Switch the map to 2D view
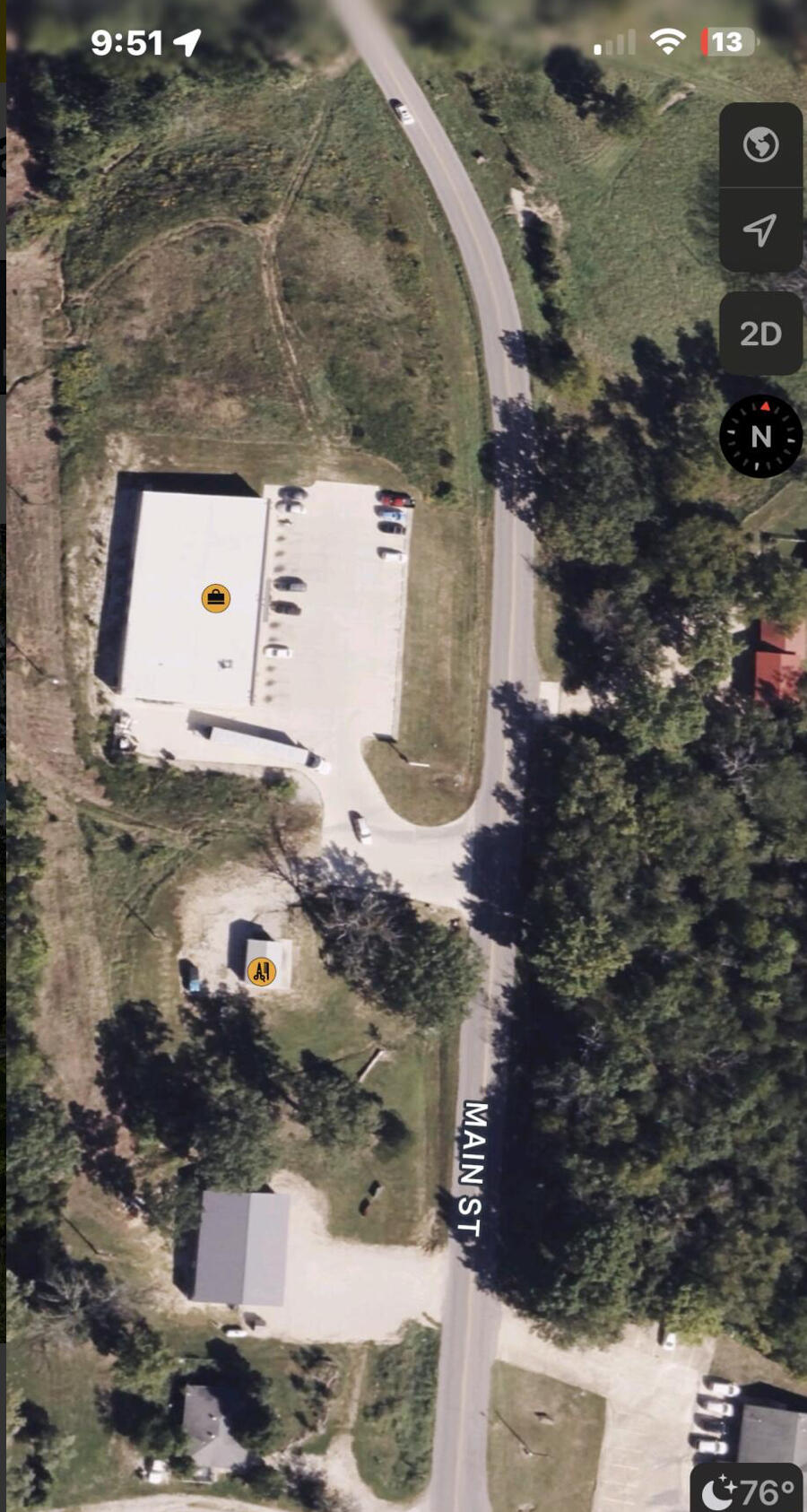 tap(760, 334)
